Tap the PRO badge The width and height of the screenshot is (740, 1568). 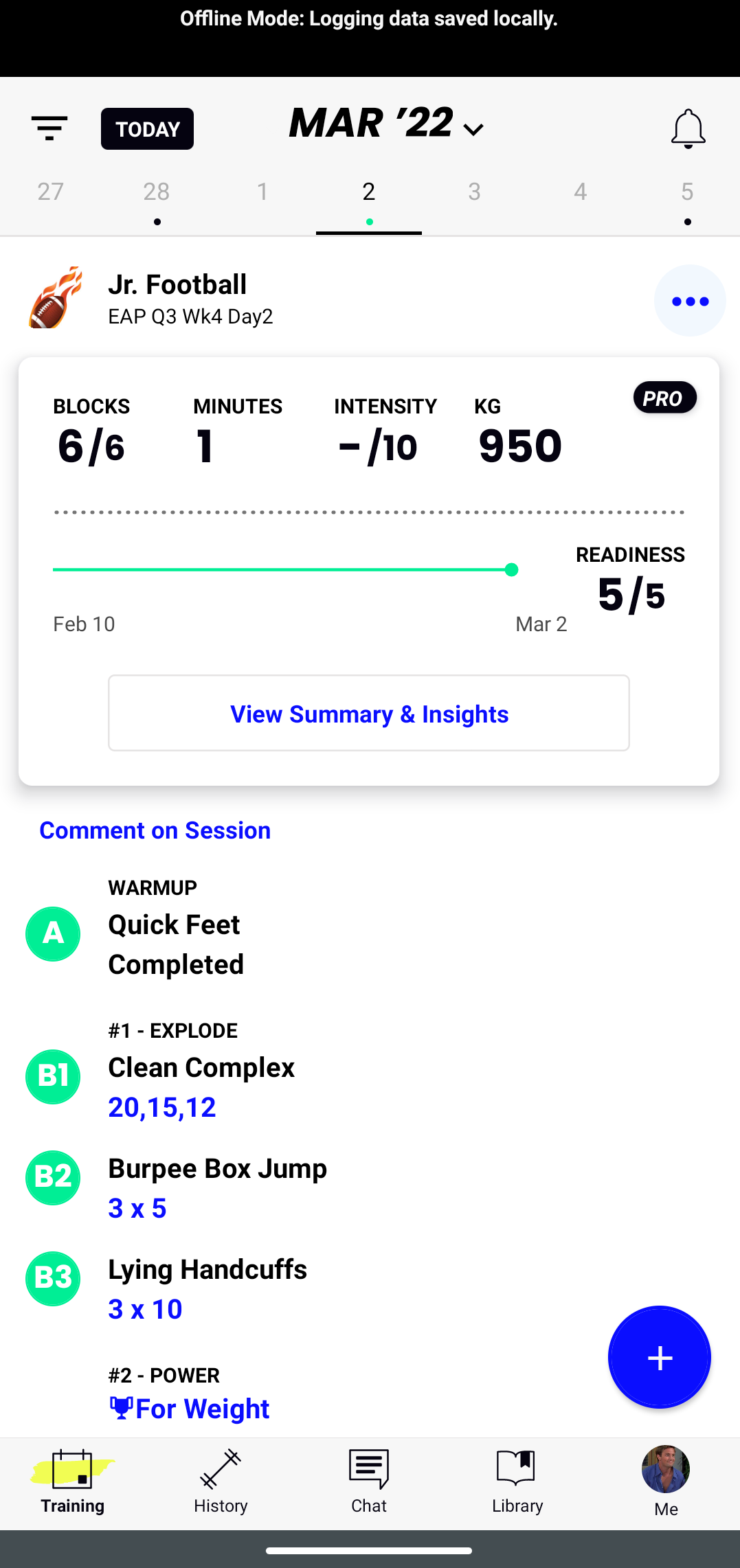664,398
